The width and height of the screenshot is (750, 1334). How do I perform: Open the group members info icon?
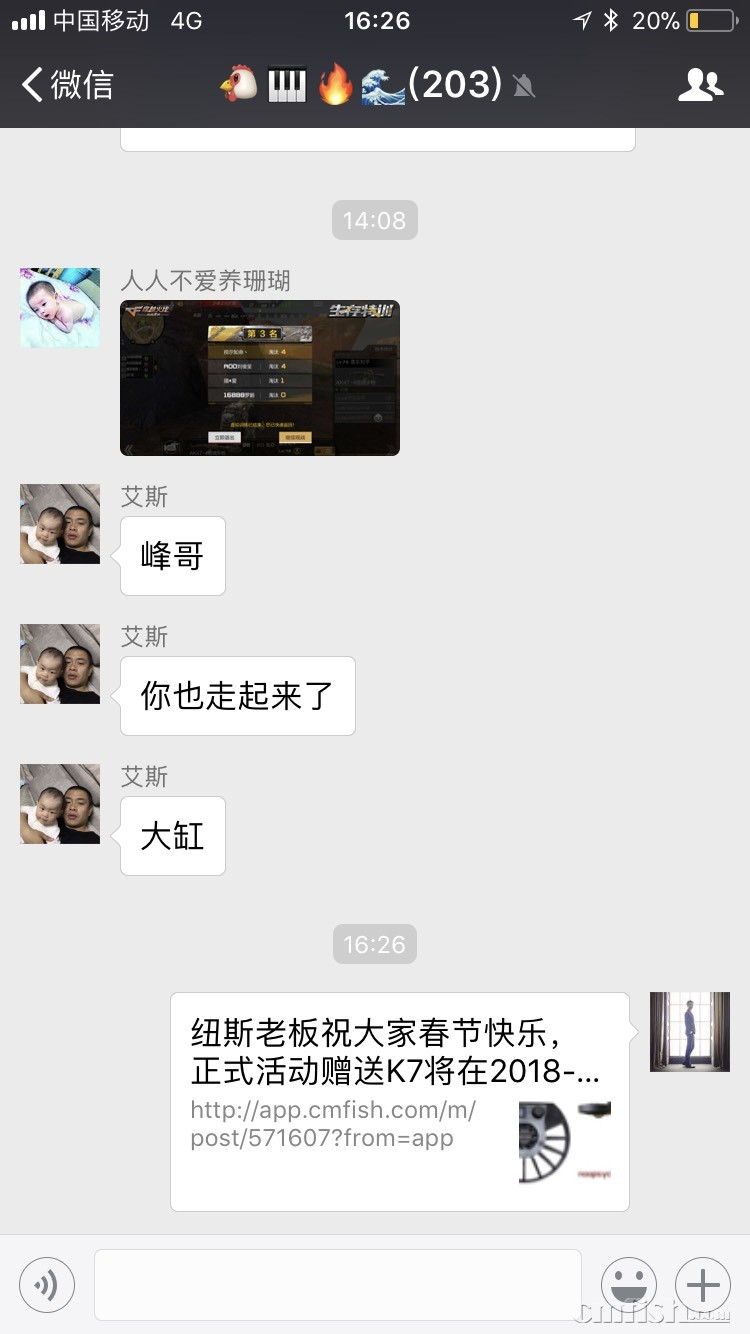coord(699,85)
